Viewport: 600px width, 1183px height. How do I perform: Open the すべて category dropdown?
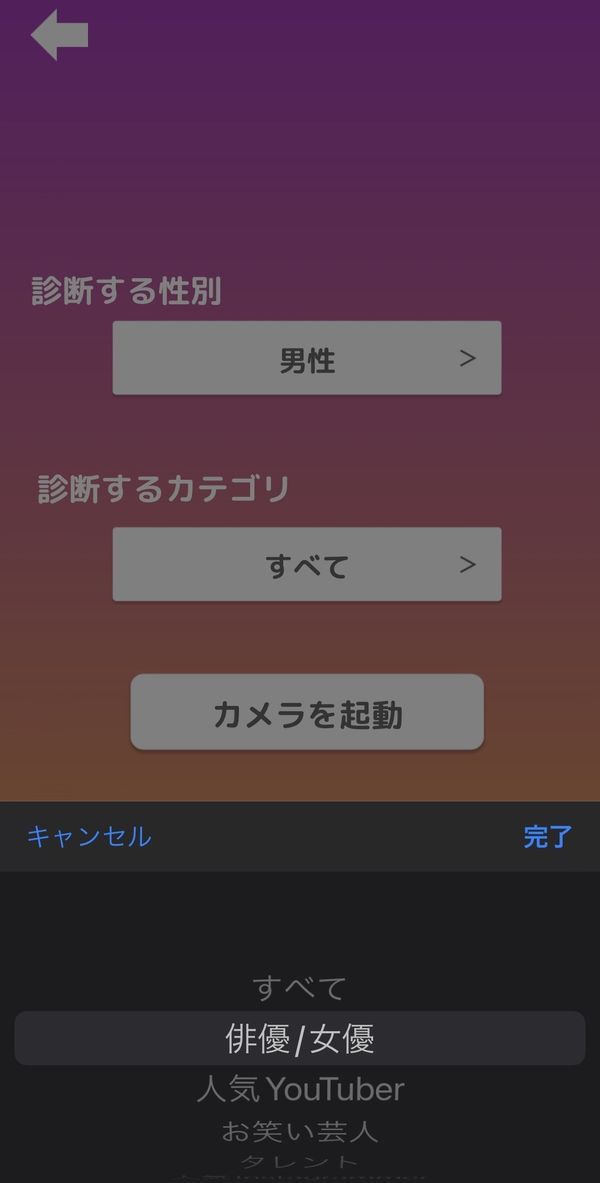click(307, 564)
